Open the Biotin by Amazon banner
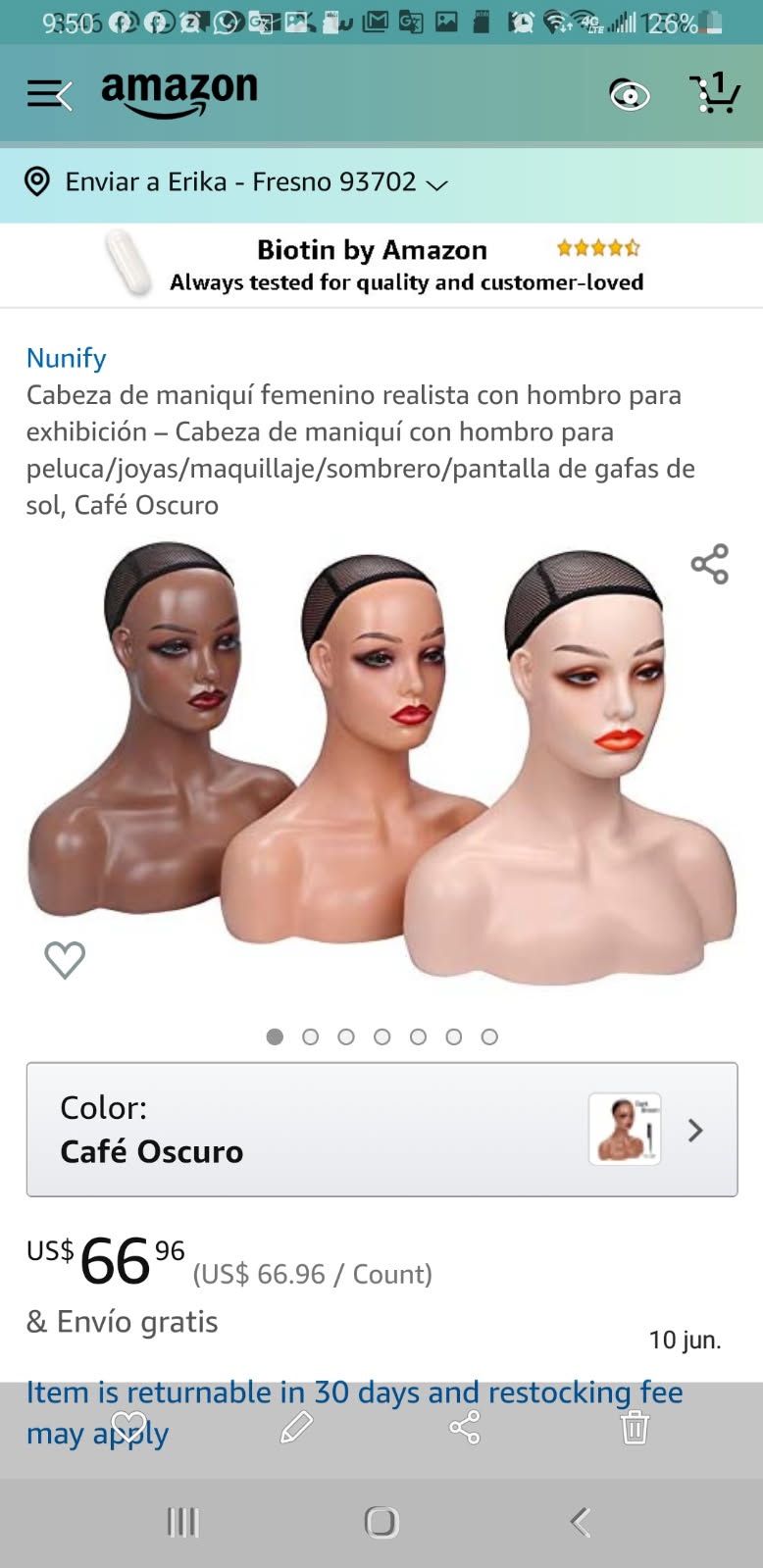 coord(381,265)
